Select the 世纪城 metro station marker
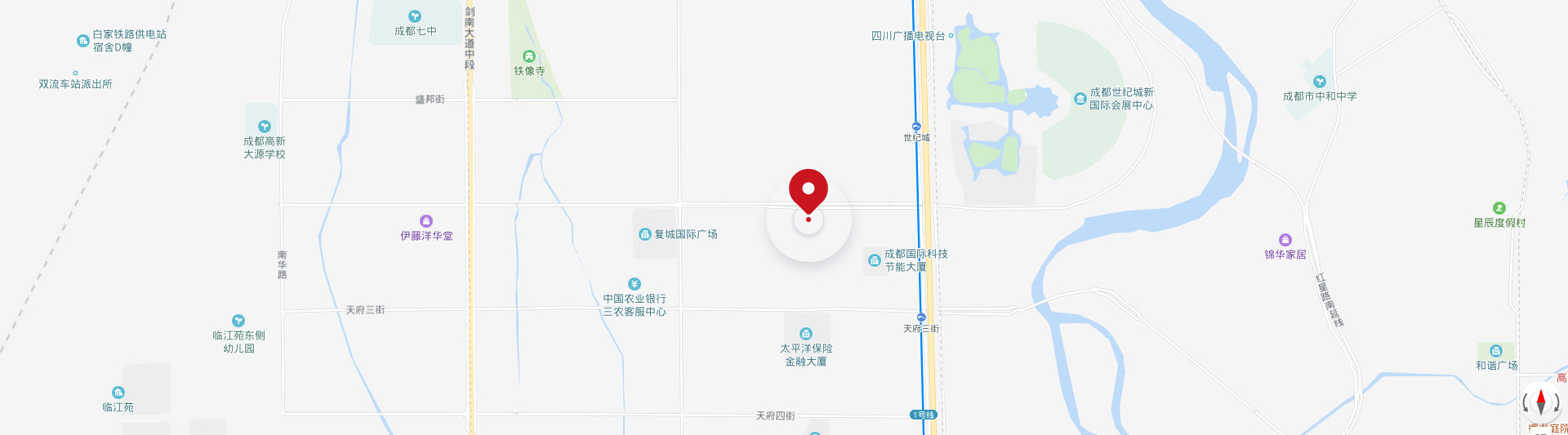 tap(916, 127)
